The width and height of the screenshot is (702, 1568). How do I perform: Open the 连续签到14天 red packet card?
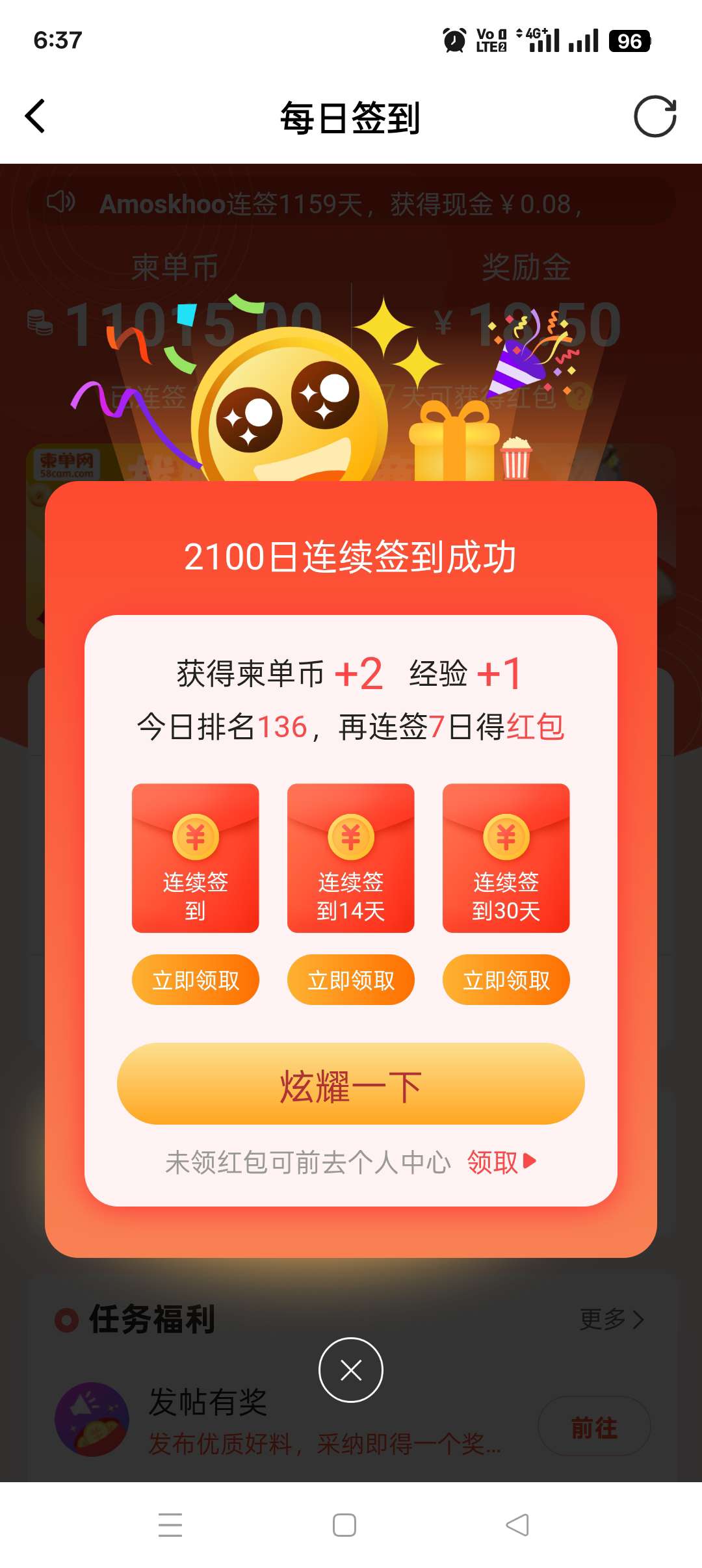coord(350,857)
